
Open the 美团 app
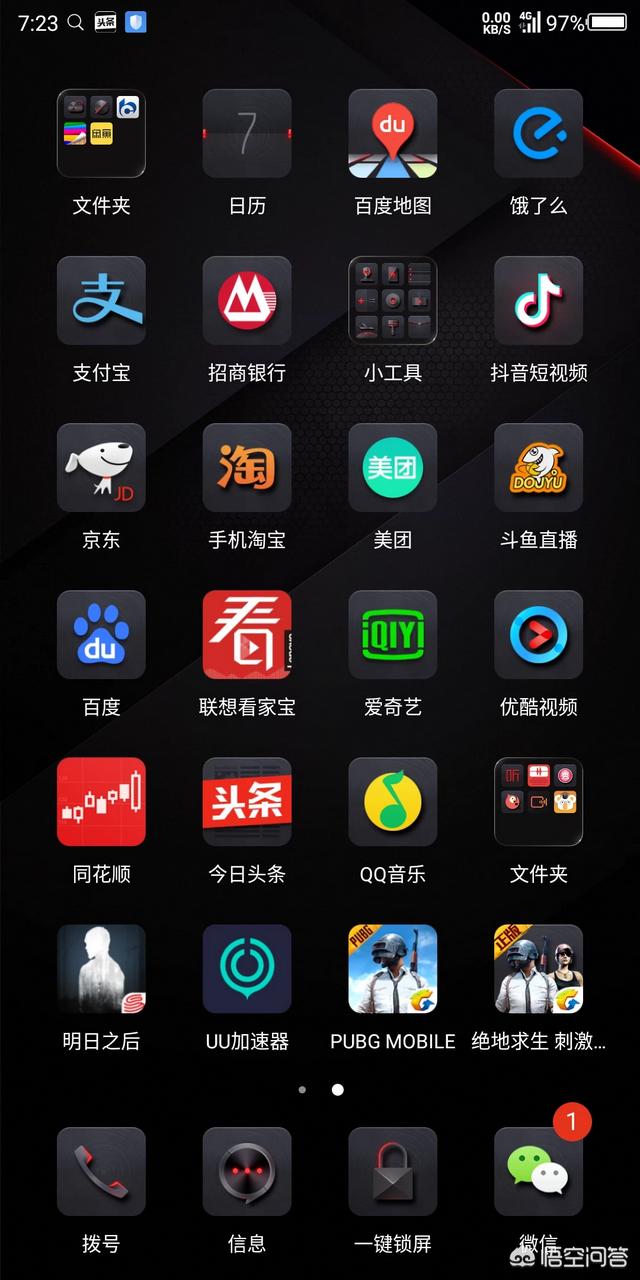tap(393, 468)
